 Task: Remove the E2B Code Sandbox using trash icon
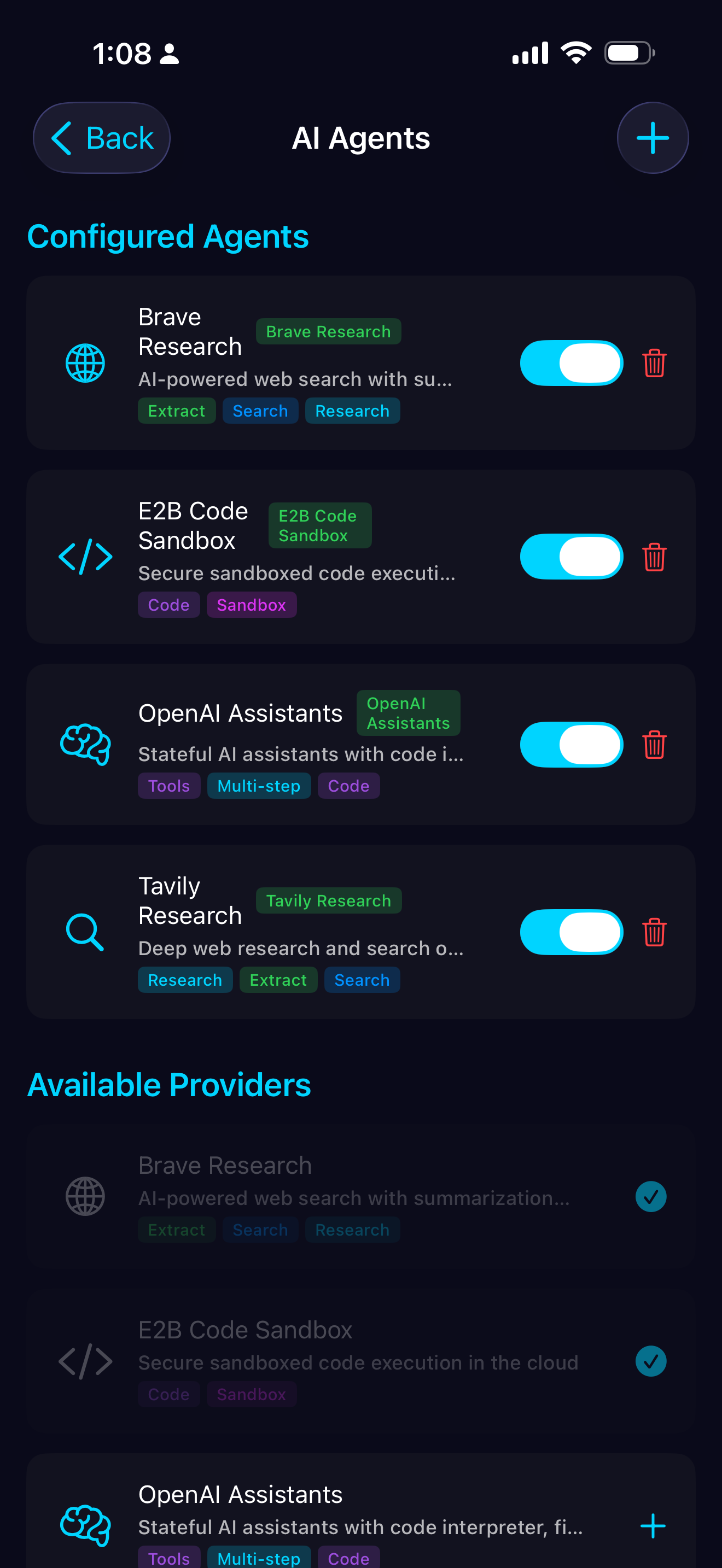[654, 555]
